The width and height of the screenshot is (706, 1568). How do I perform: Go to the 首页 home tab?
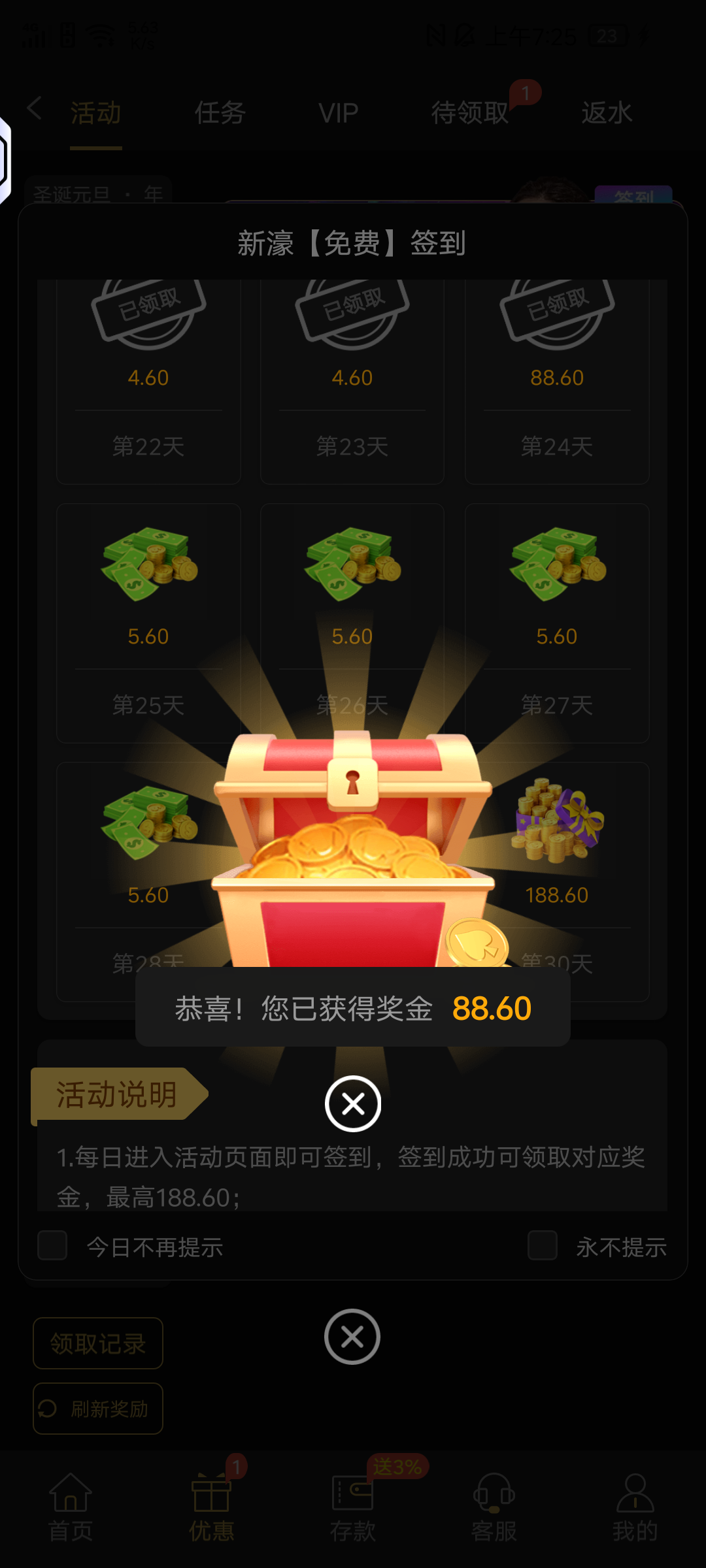(x=71, y=1507)
